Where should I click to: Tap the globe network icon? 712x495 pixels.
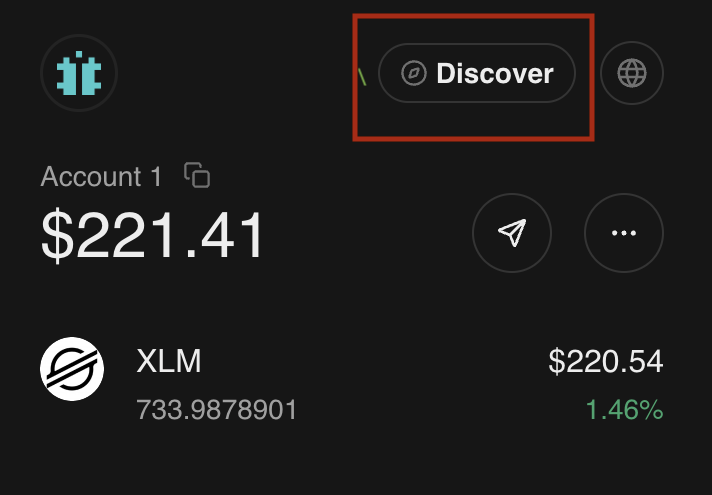click(632, 73)
